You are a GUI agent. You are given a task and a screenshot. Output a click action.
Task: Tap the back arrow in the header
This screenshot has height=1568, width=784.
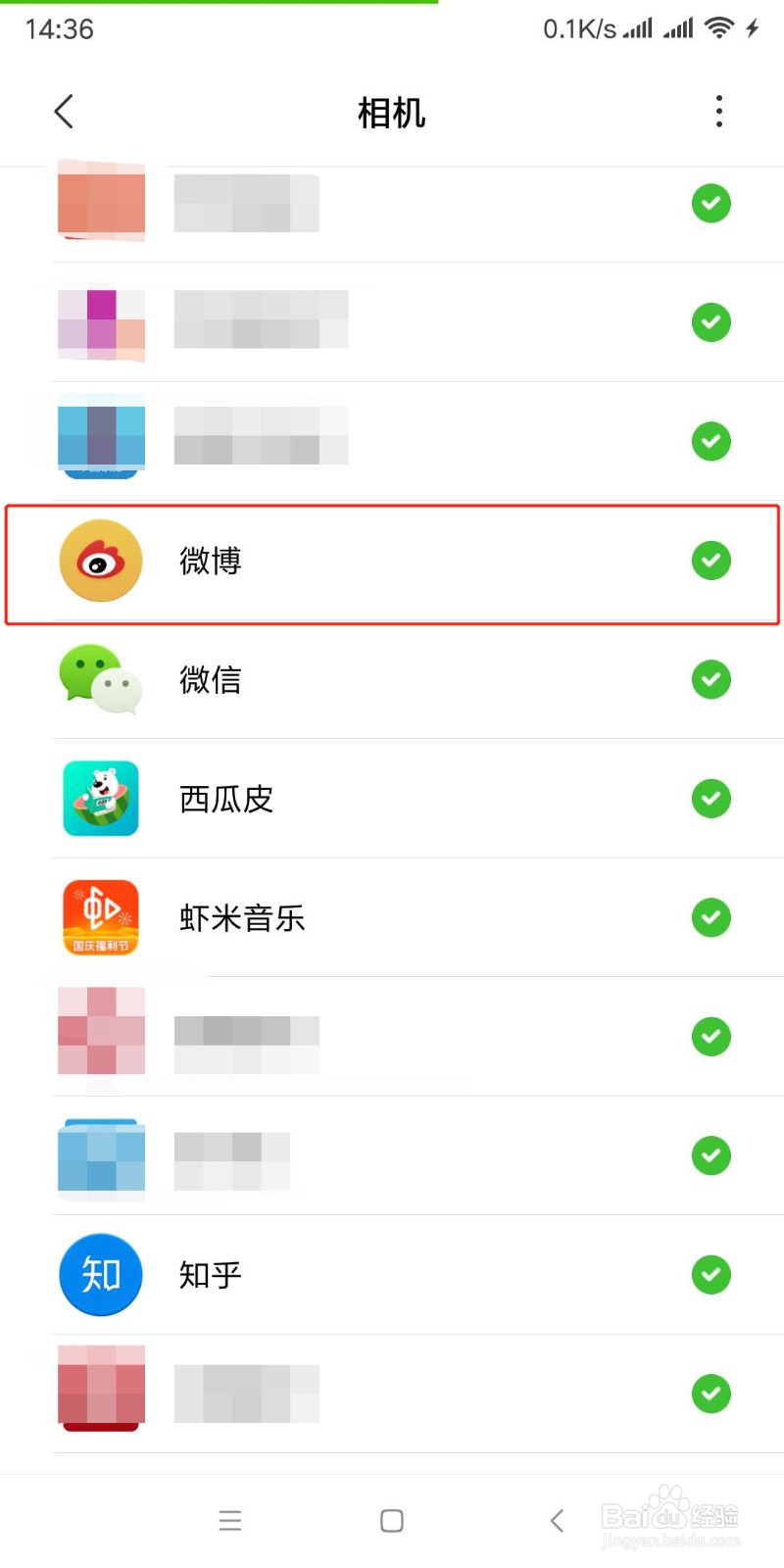coord(63,112)
